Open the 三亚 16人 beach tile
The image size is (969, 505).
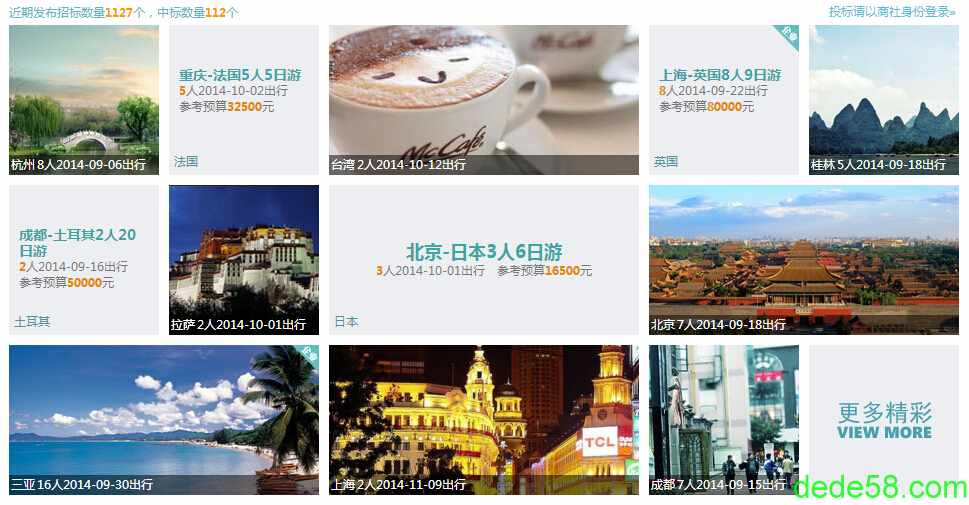164,420
